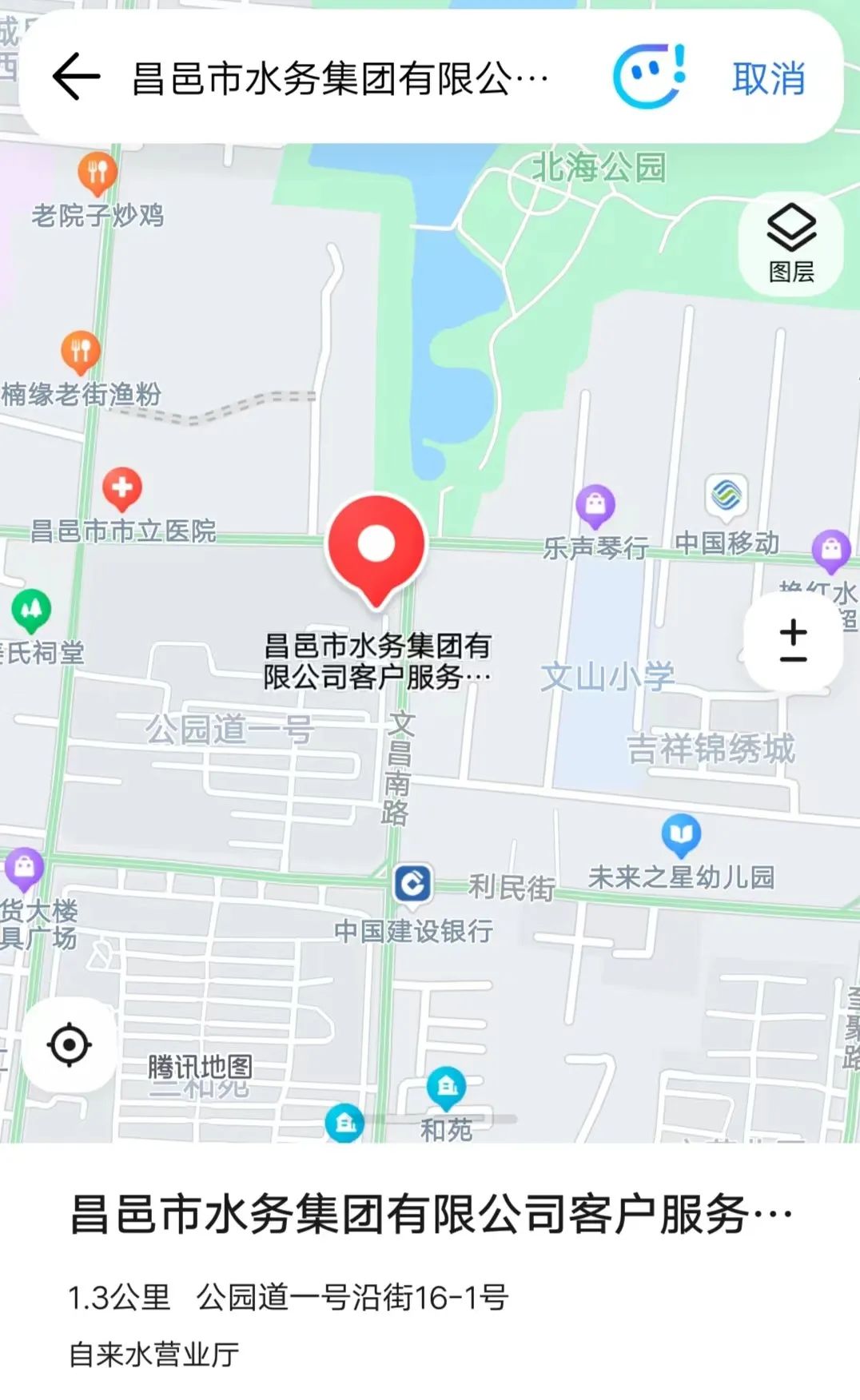
Task: Select the 老院子炒鸡 restaurant marker
Action: point(98,172)
